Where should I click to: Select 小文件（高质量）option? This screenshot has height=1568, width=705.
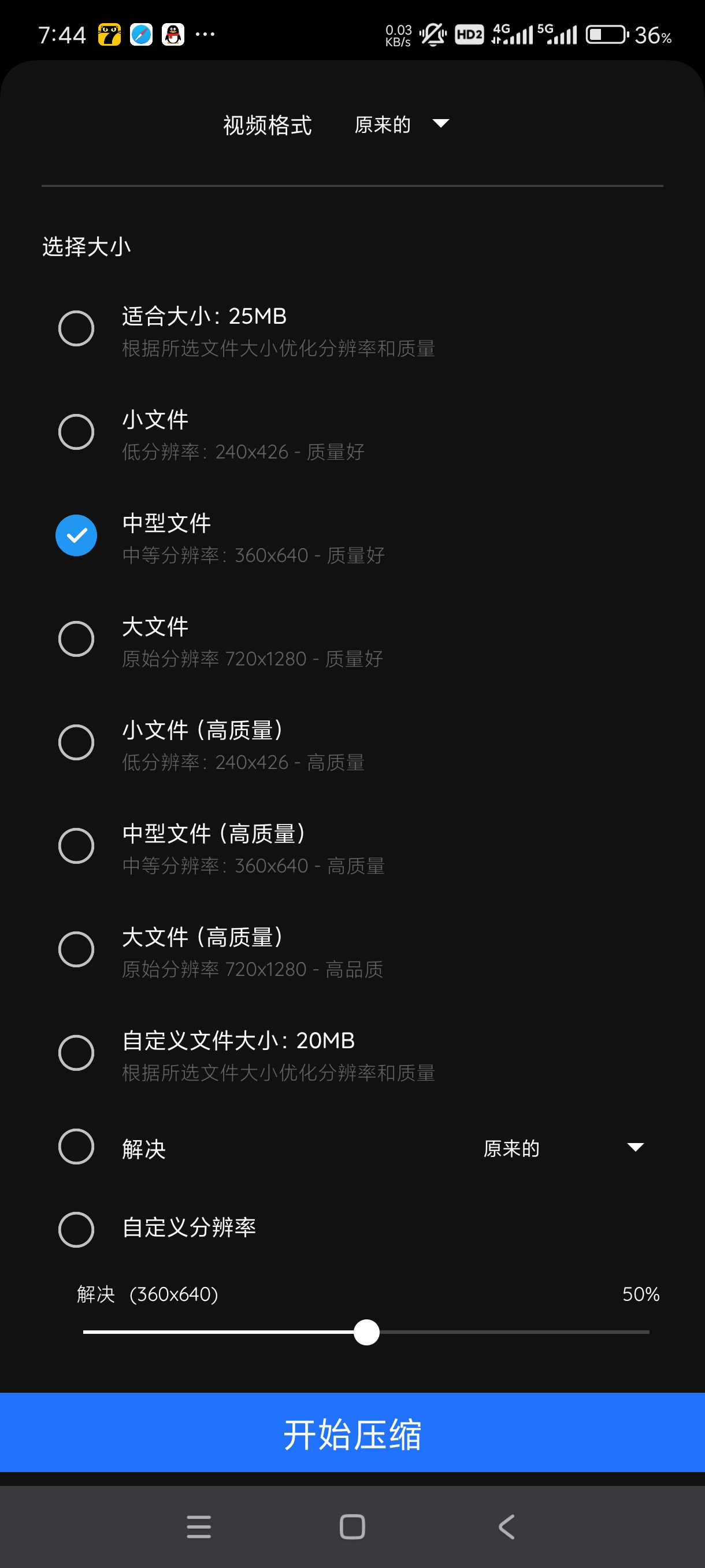coord(76,742)
